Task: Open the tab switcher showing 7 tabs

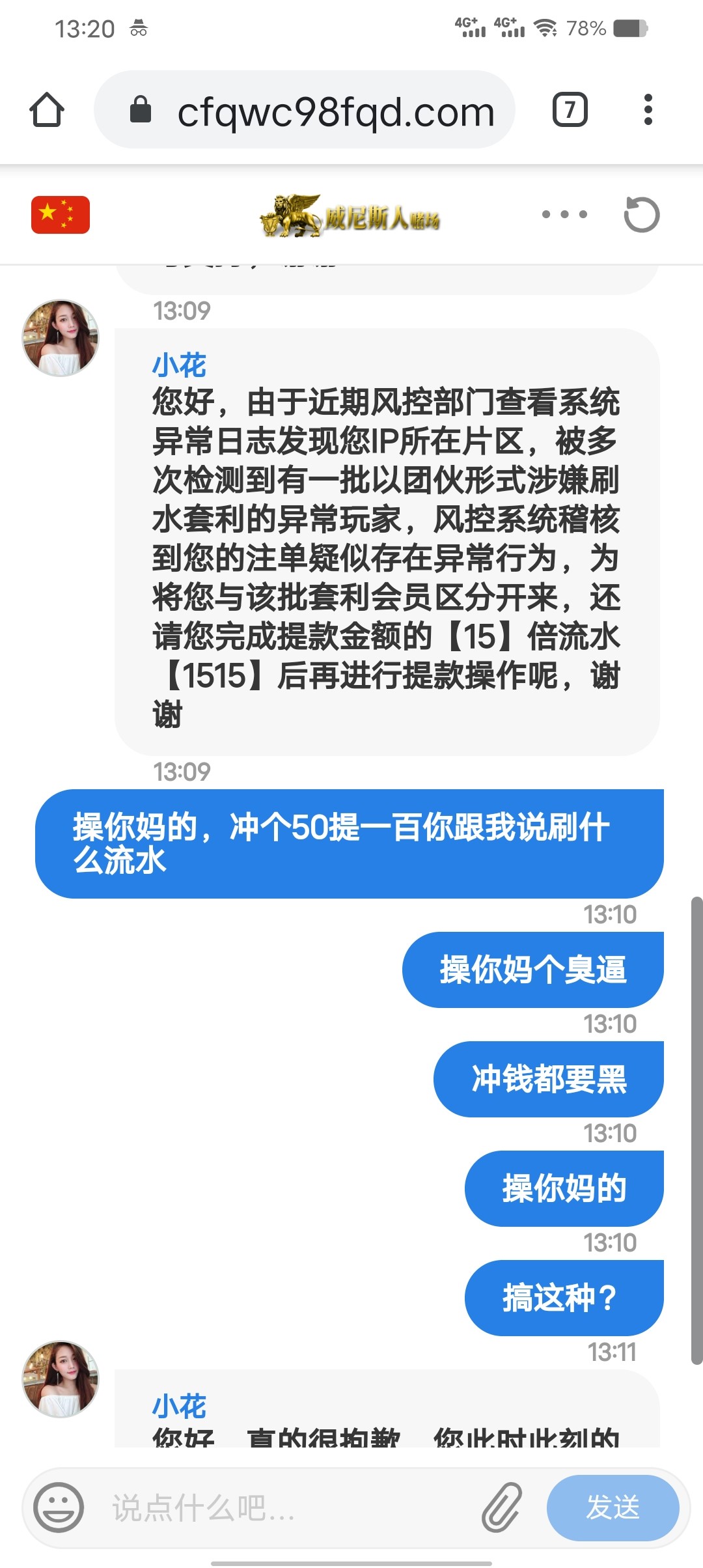Action: [x=568, y=110]
